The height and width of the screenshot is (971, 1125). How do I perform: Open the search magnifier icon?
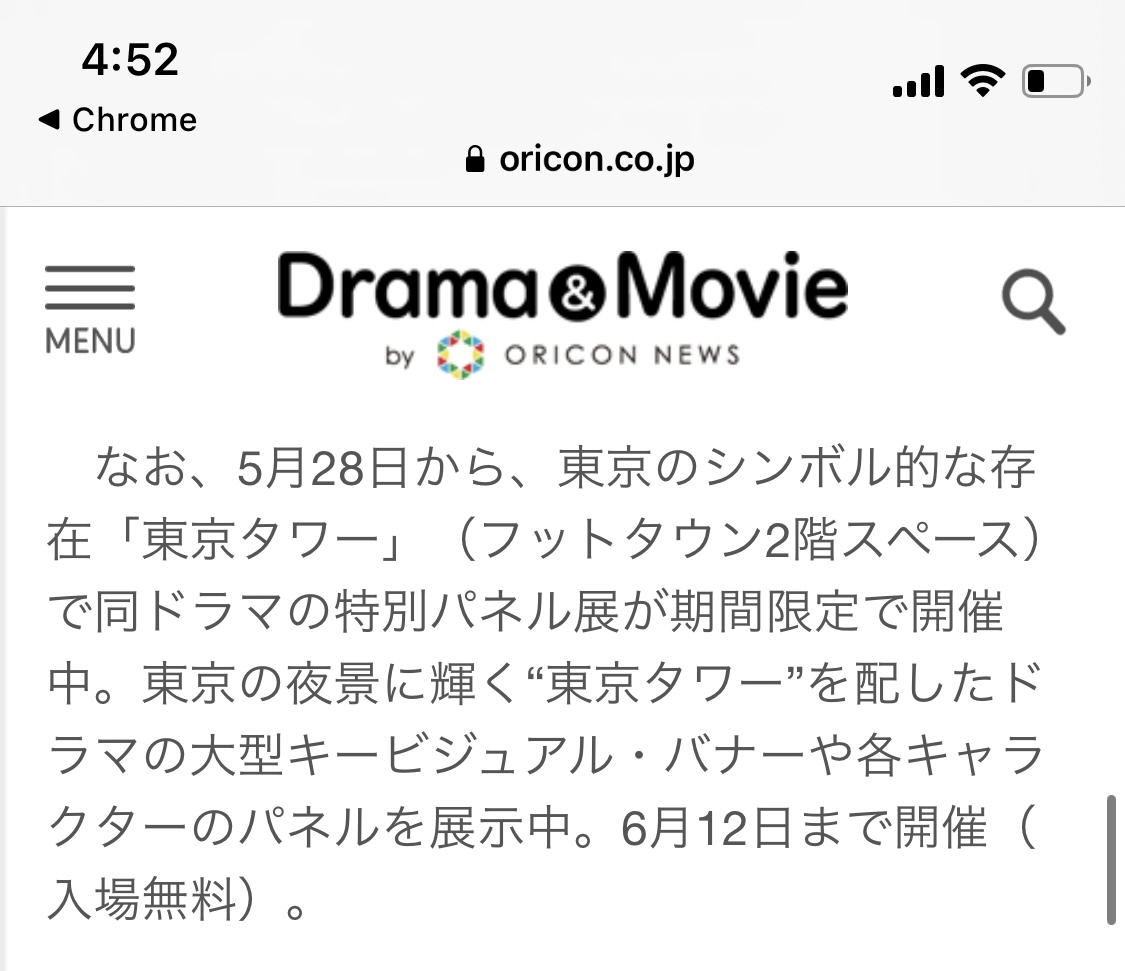1033,304
